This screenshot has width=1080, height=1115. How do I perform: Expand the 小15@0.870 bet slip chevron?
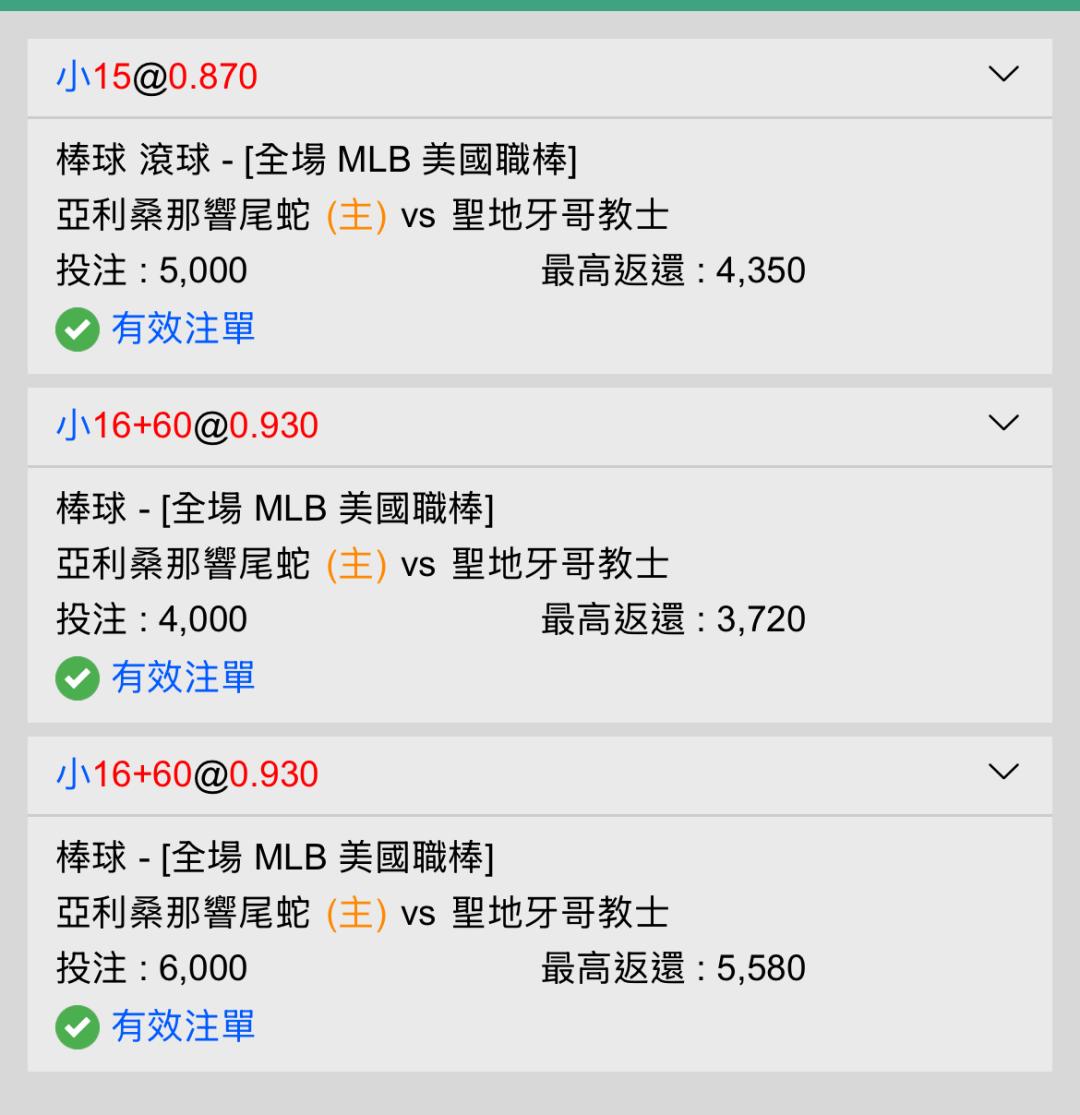tap(1002, 74)
